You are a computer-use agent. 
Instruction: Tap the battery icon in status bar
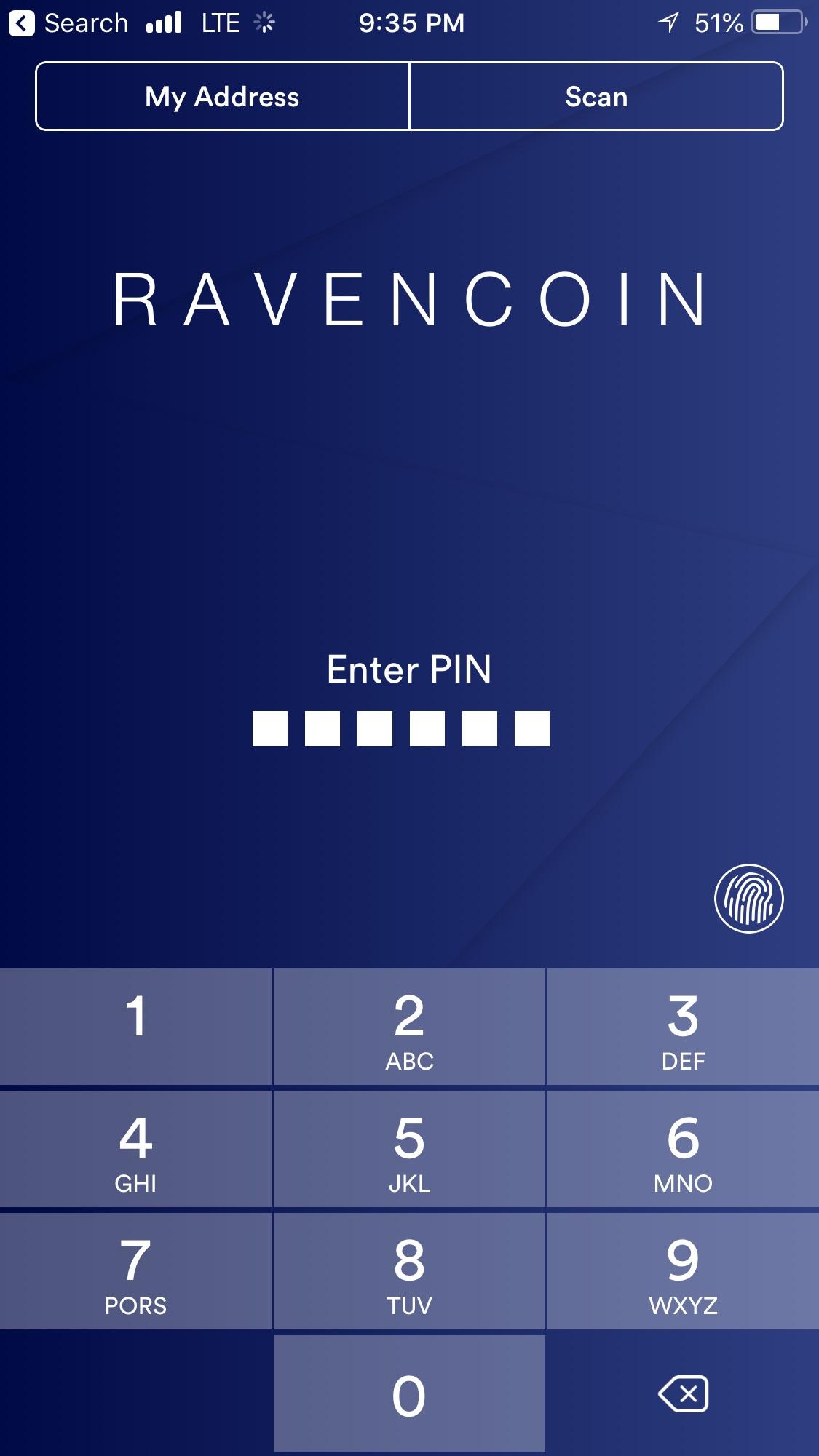tap(775, 22)
